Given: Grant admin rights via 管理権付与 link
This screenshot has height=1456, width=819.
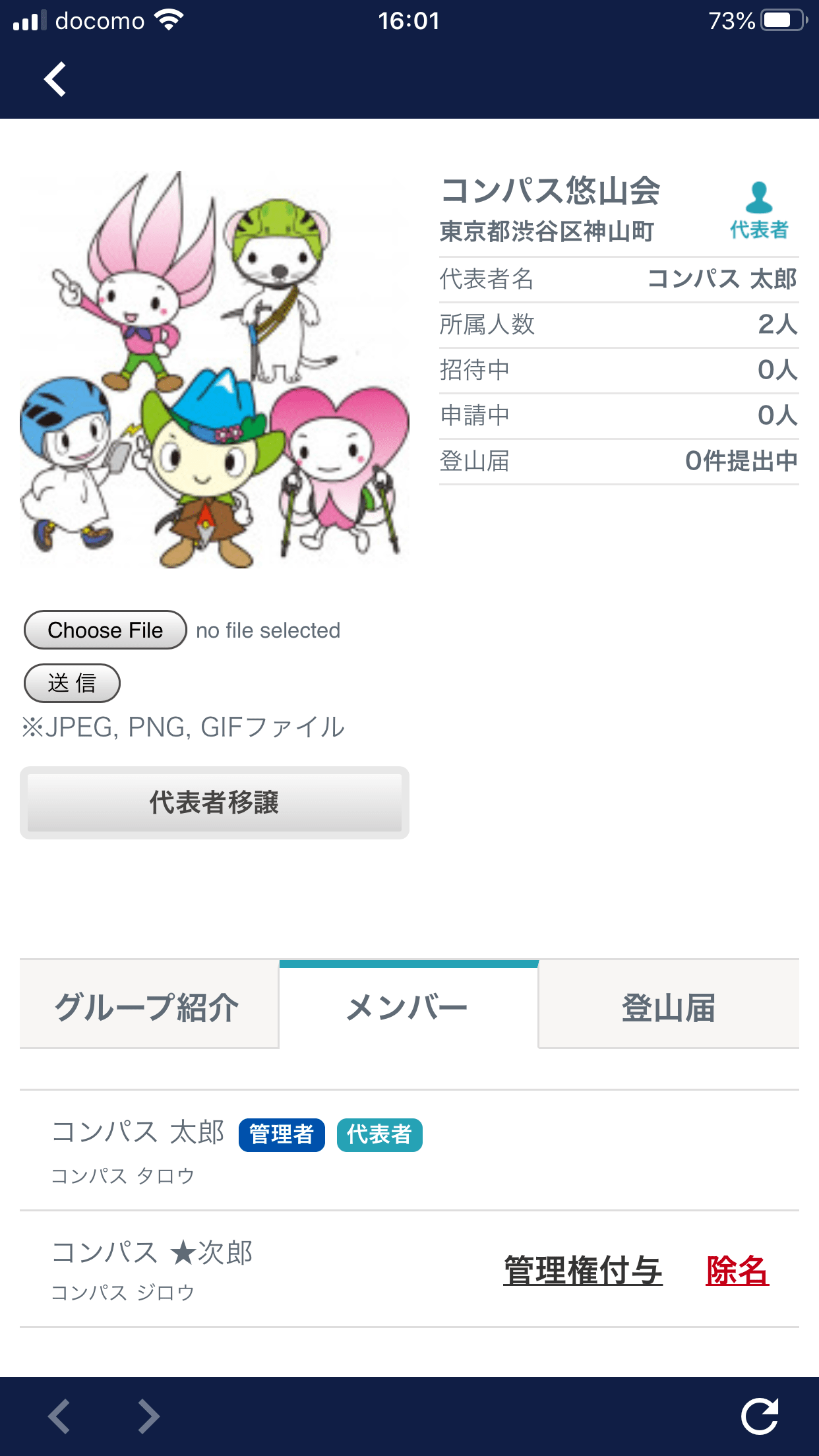Looking at the screenshot, I should point(583,1270).
